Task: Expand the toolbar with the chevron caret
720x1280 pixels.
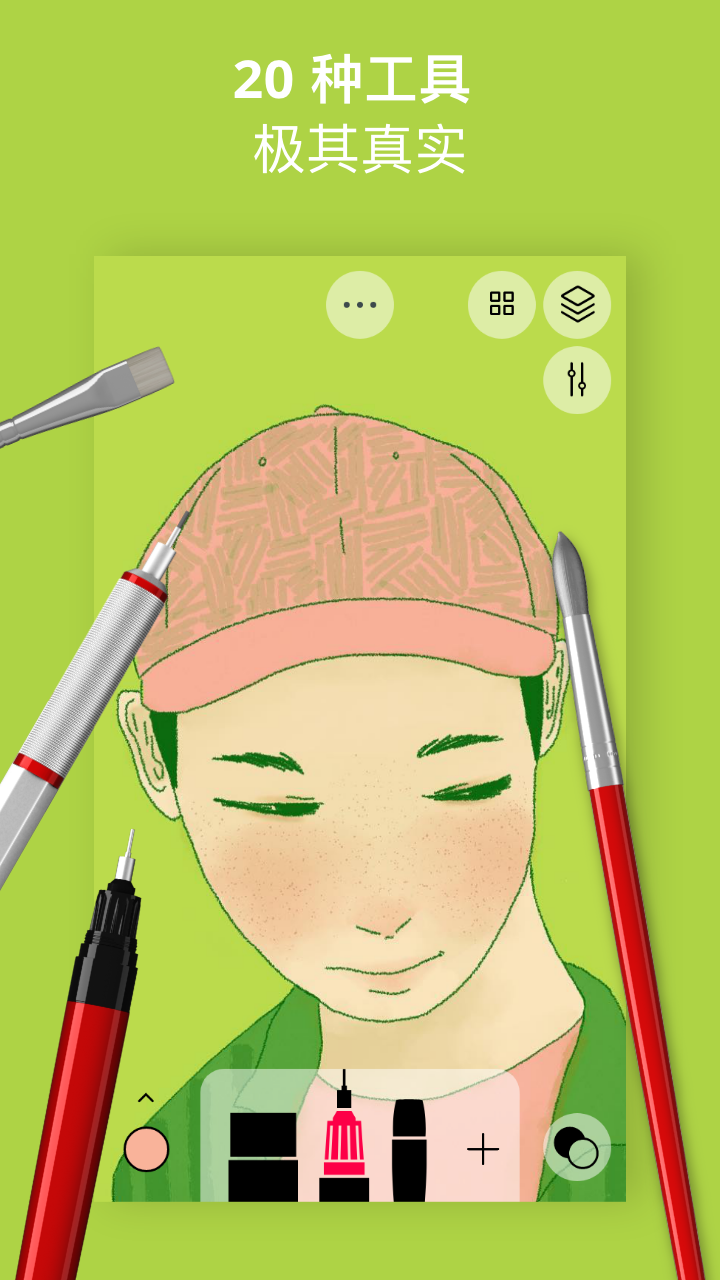Action: point(147,1097)
